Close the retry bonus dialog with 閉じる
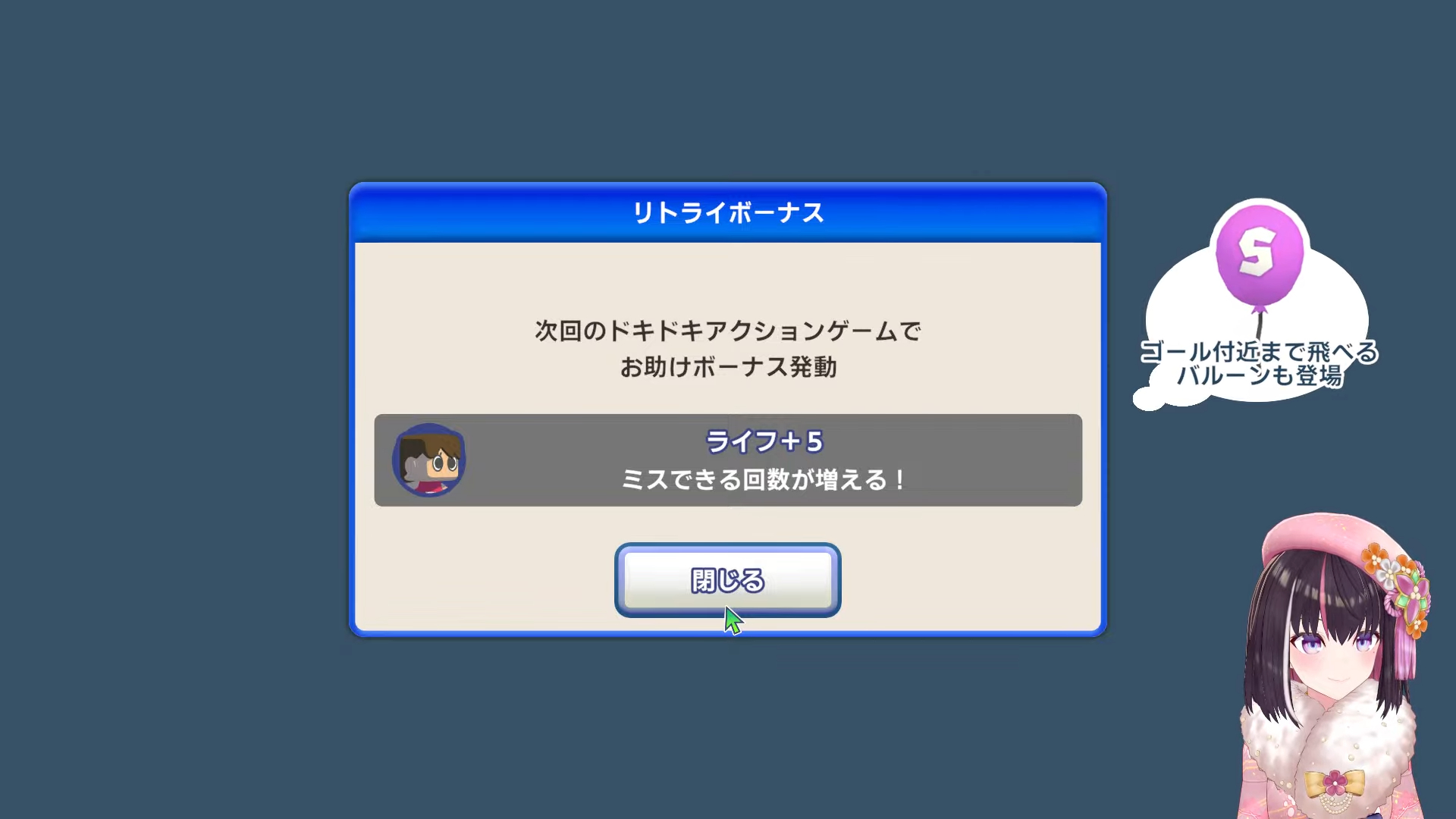 (x=727, y=580)
